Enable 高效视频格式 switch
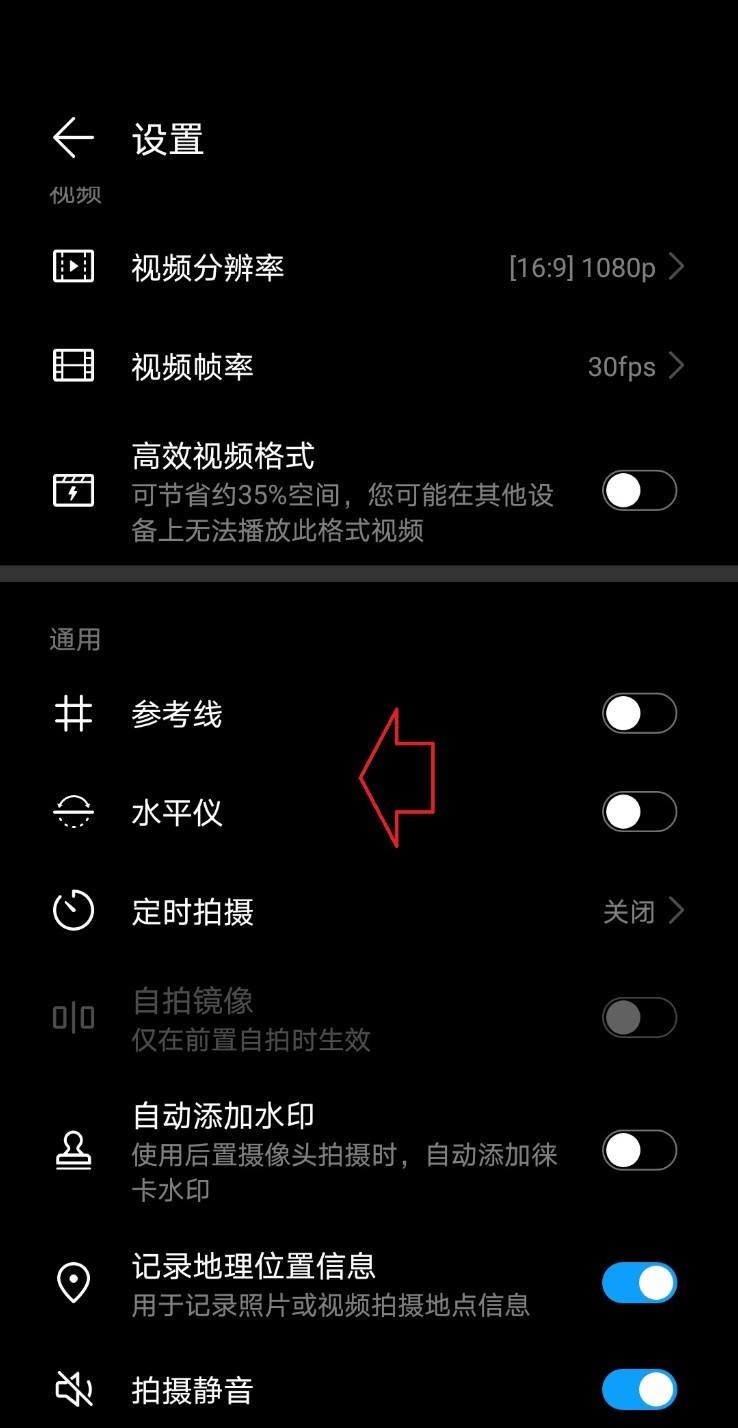The height and width of the screenshot is (1428, 738). 640,491
